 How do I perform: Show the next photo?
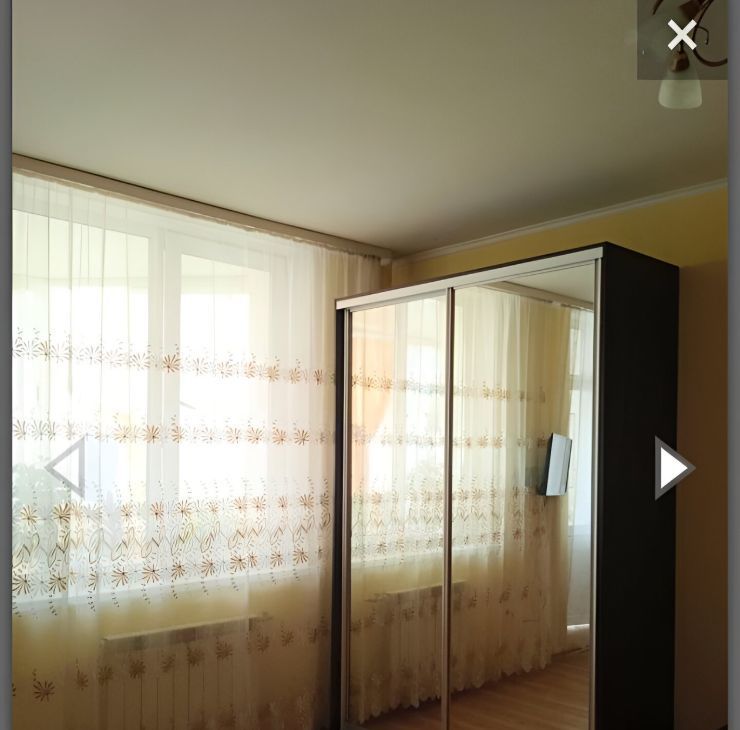[673, 467]
